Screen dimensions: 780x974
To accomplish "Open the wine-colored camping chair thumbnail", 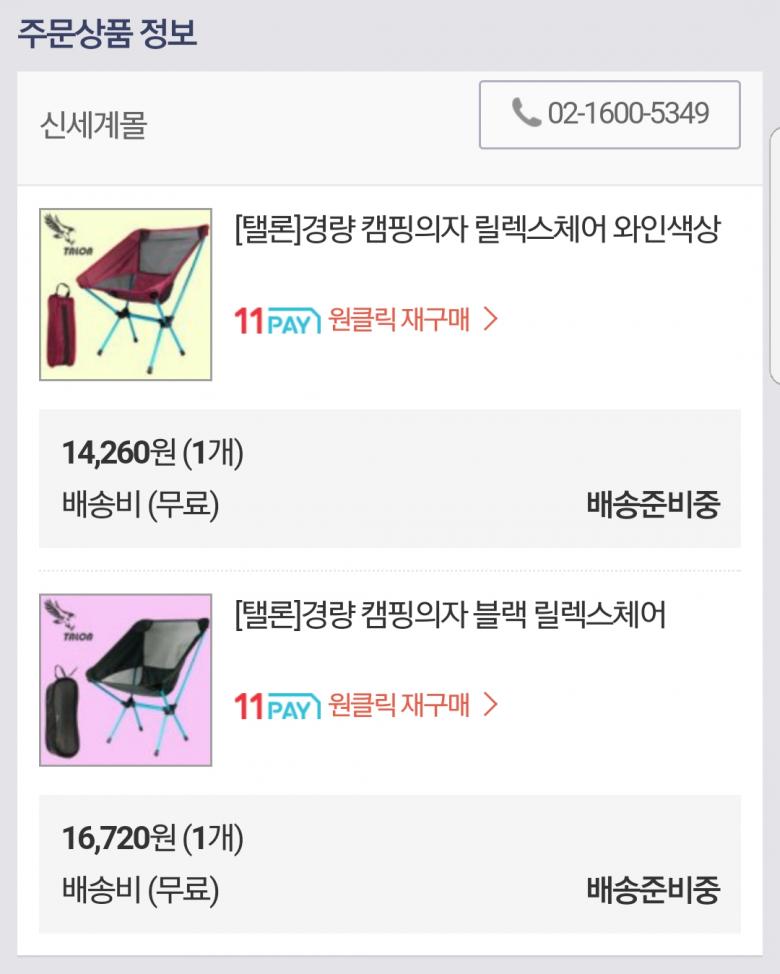I will pos(125,294).
